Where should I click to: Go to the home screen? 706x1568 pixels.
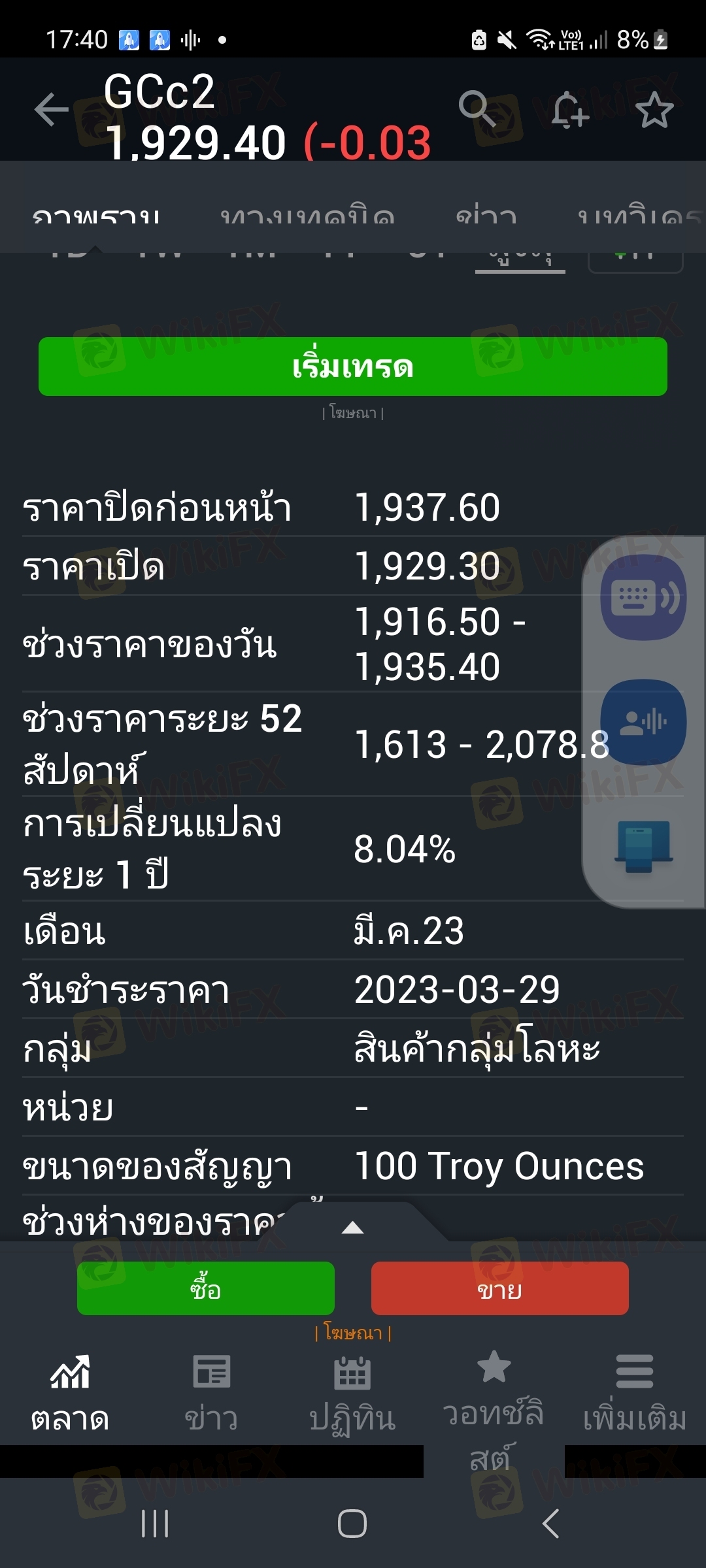(352, 1524)
